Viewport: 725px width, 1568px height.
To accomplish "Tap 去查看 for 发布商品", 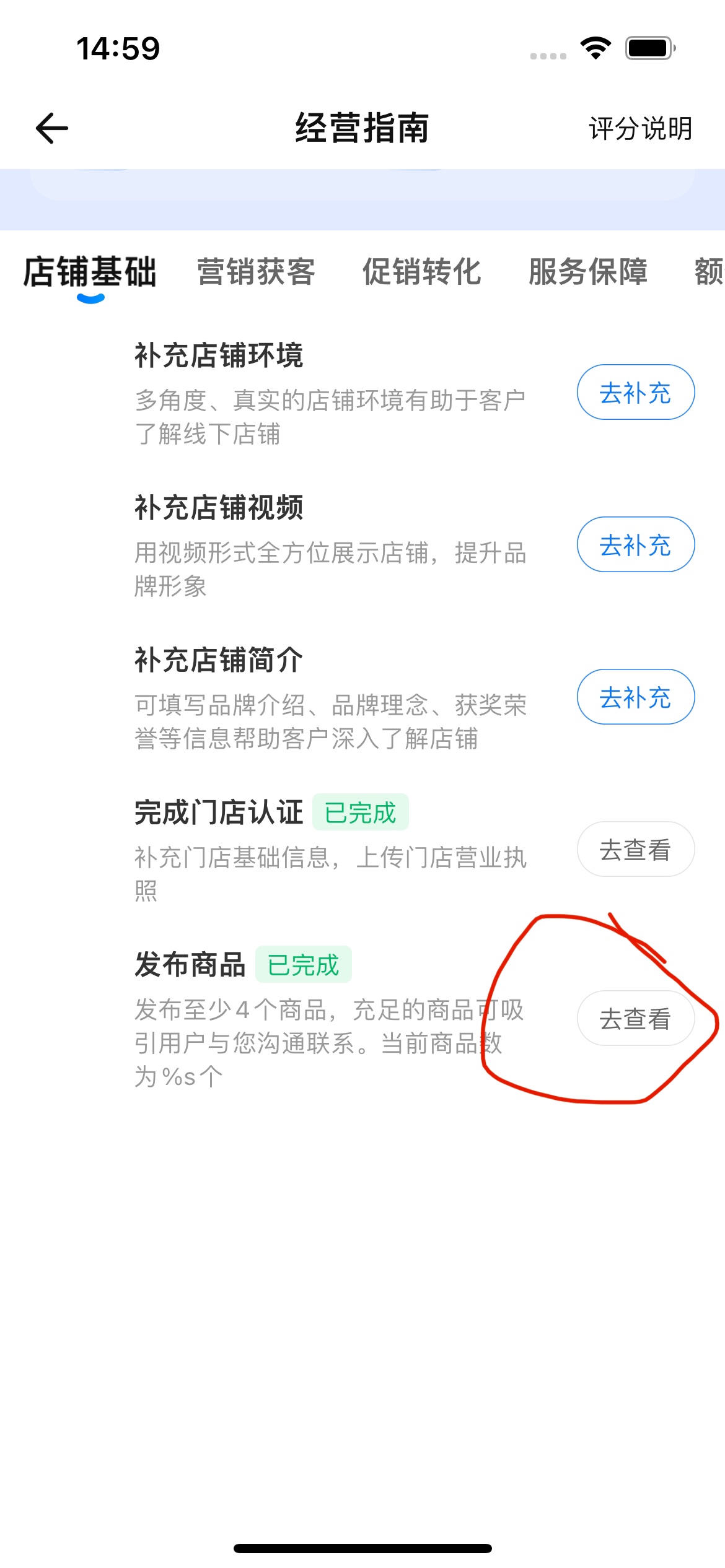I will (x=636, y=1018).
